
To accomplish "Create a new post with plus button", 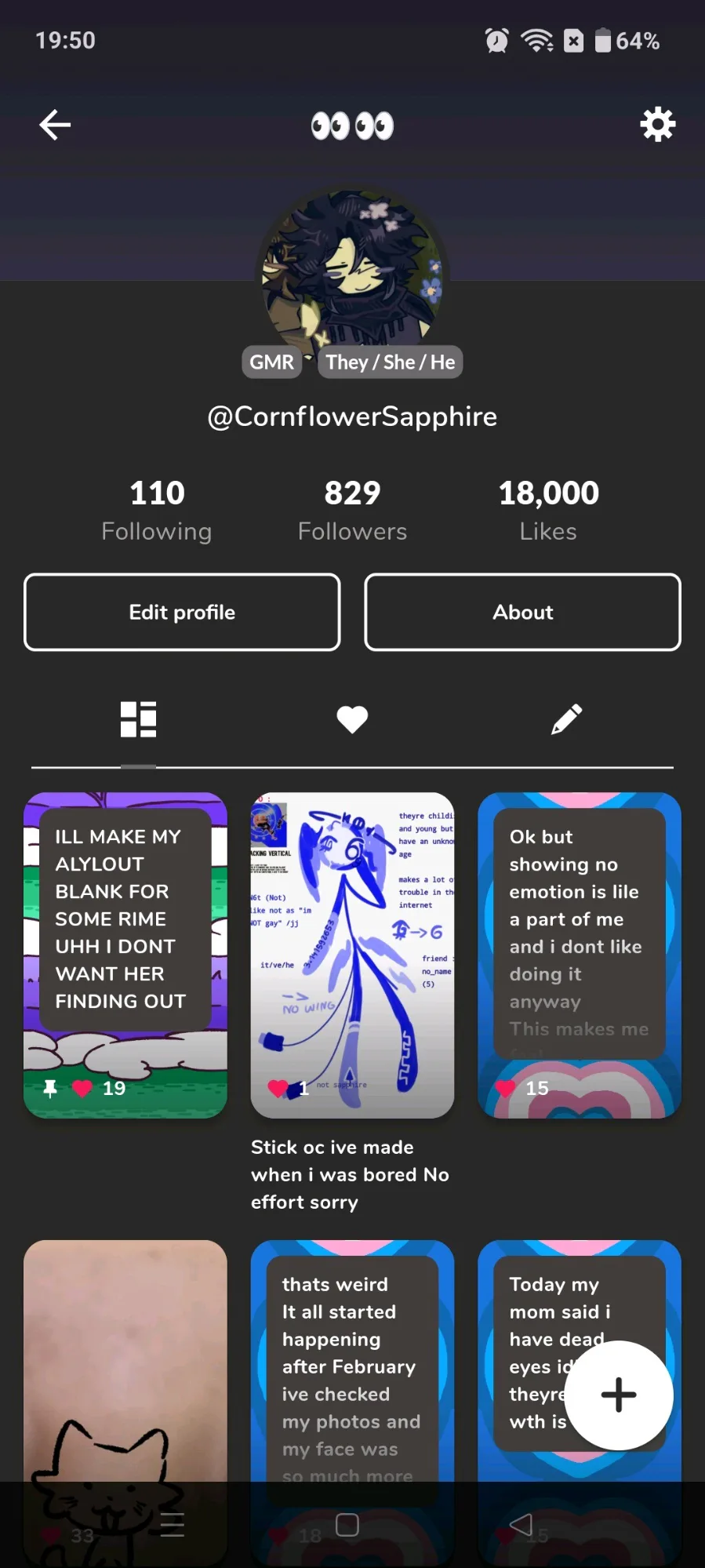I will [619, 1395].
